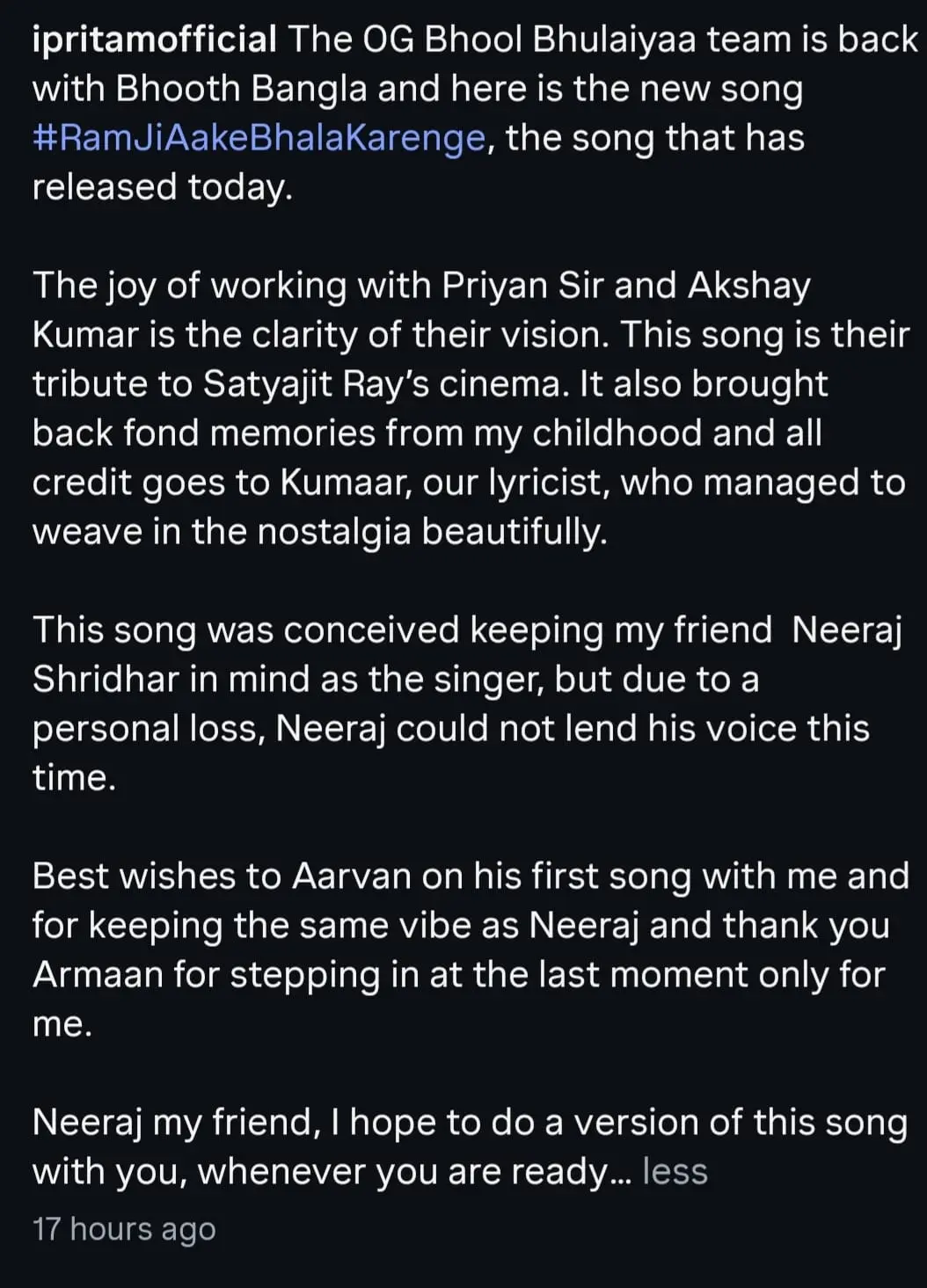This screenshot has height=1288, width=927.
Task: Open the #RamJiAakeBhalaKarenge hashtag
Action: pyautogui.click(x=259, y=139)
